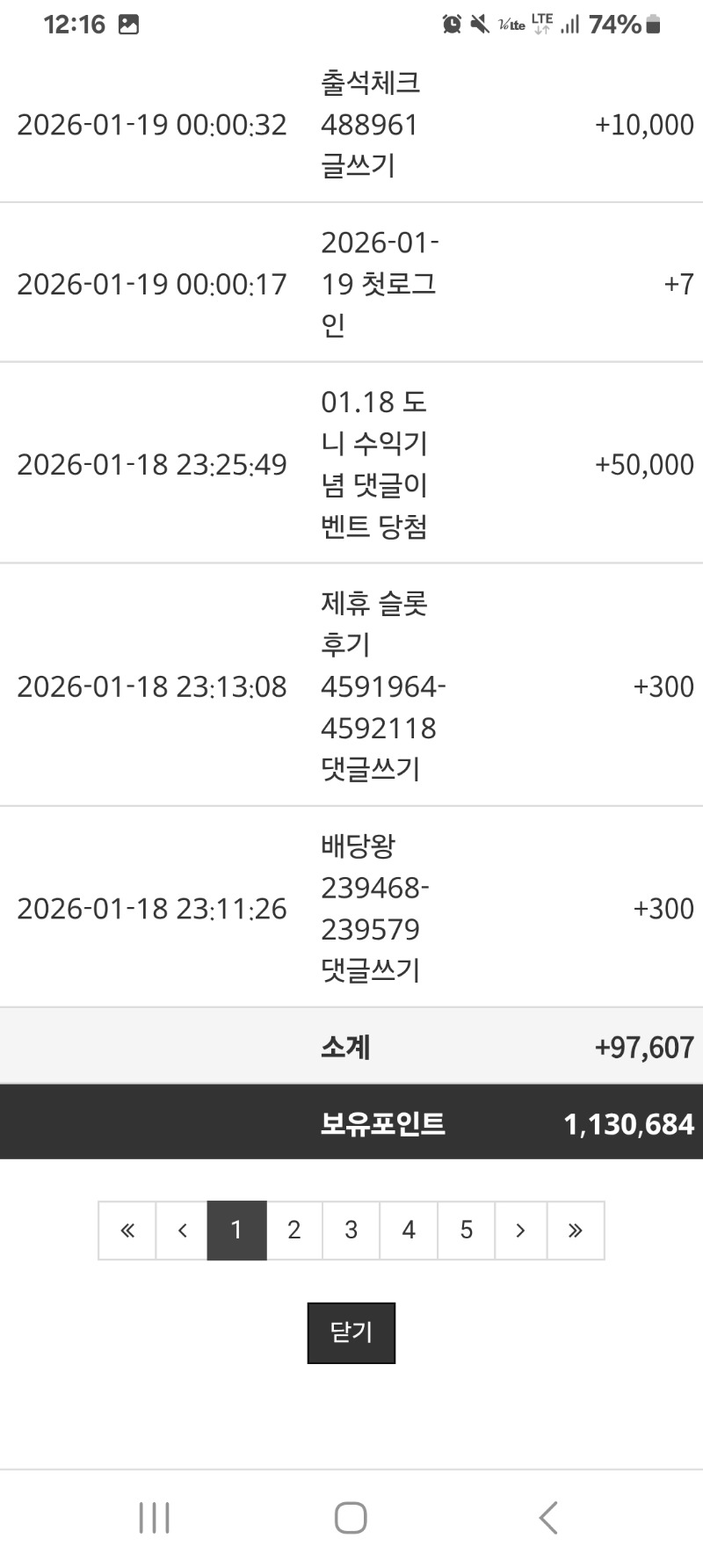Screen dimensions: 703x1568
Task: Go to next page with single arrow
Action: 520,1230
